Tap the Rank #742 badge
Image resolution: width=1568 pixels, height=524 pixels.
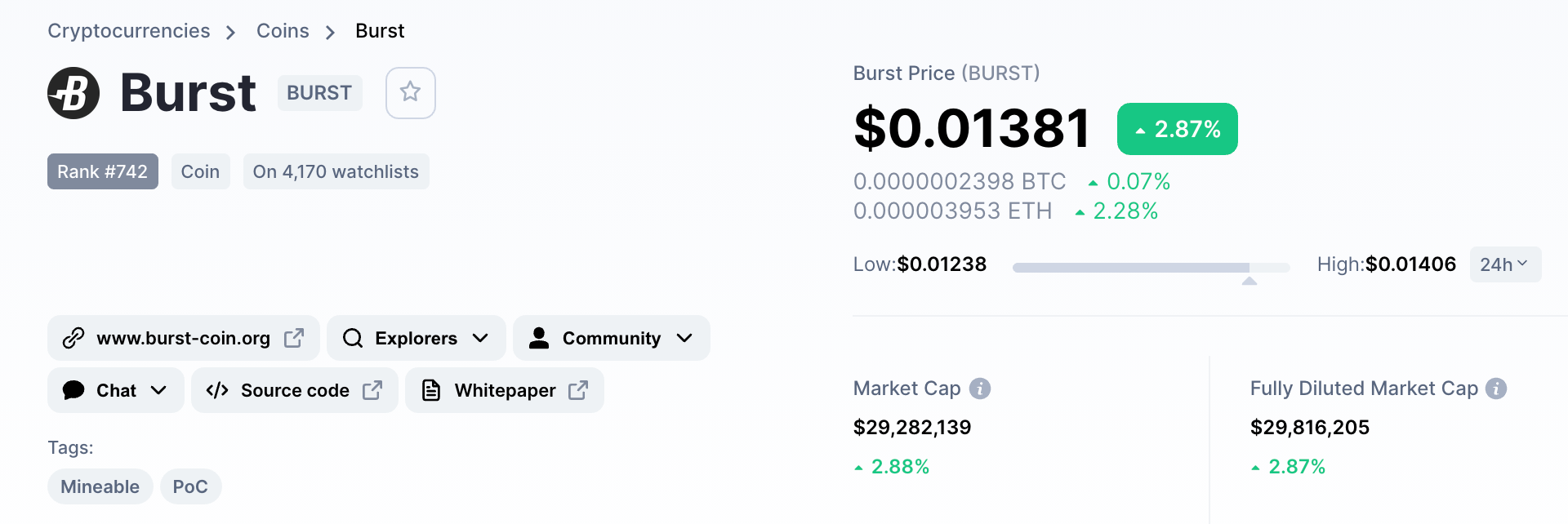point(102,171)
